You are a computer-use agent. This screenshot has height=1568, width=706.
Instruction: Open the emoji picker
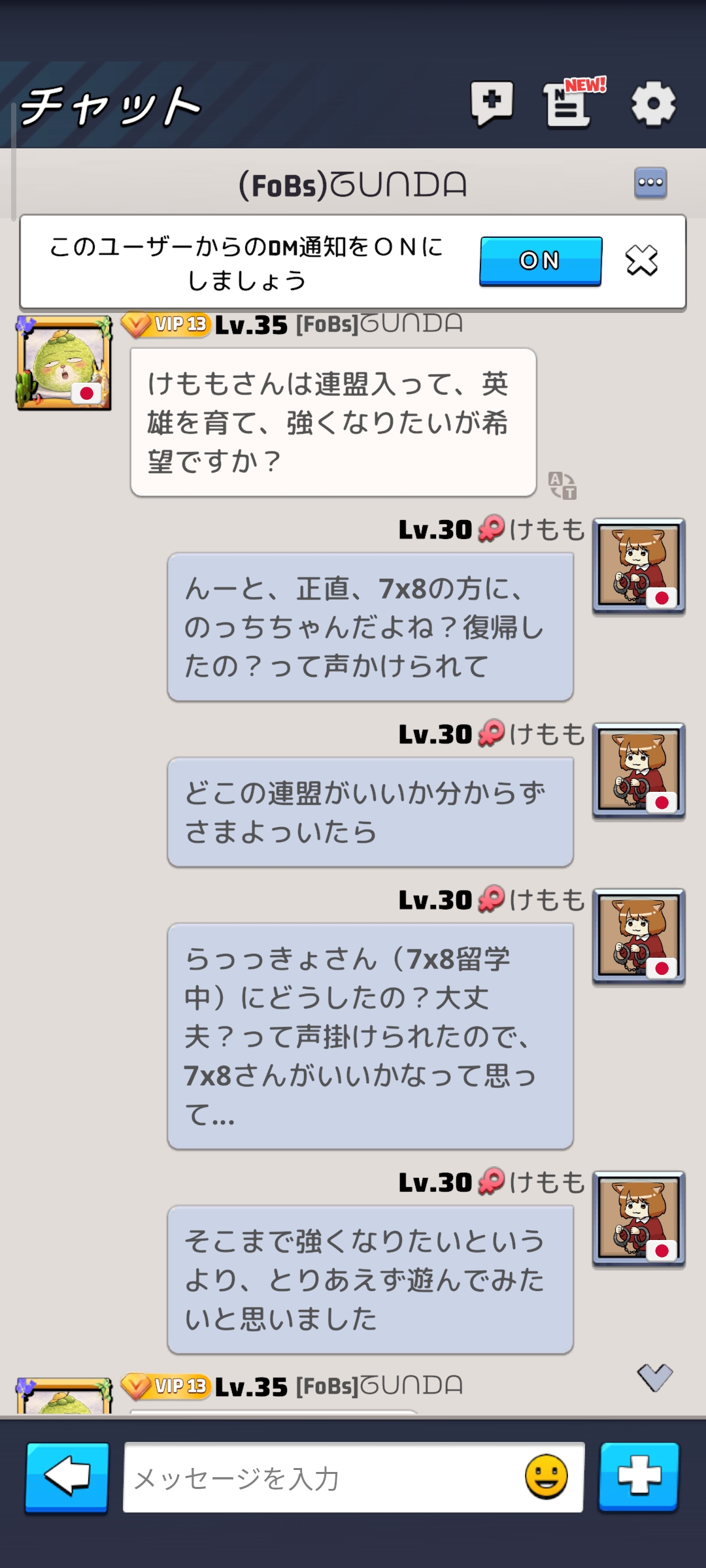tap(546, 1477)
